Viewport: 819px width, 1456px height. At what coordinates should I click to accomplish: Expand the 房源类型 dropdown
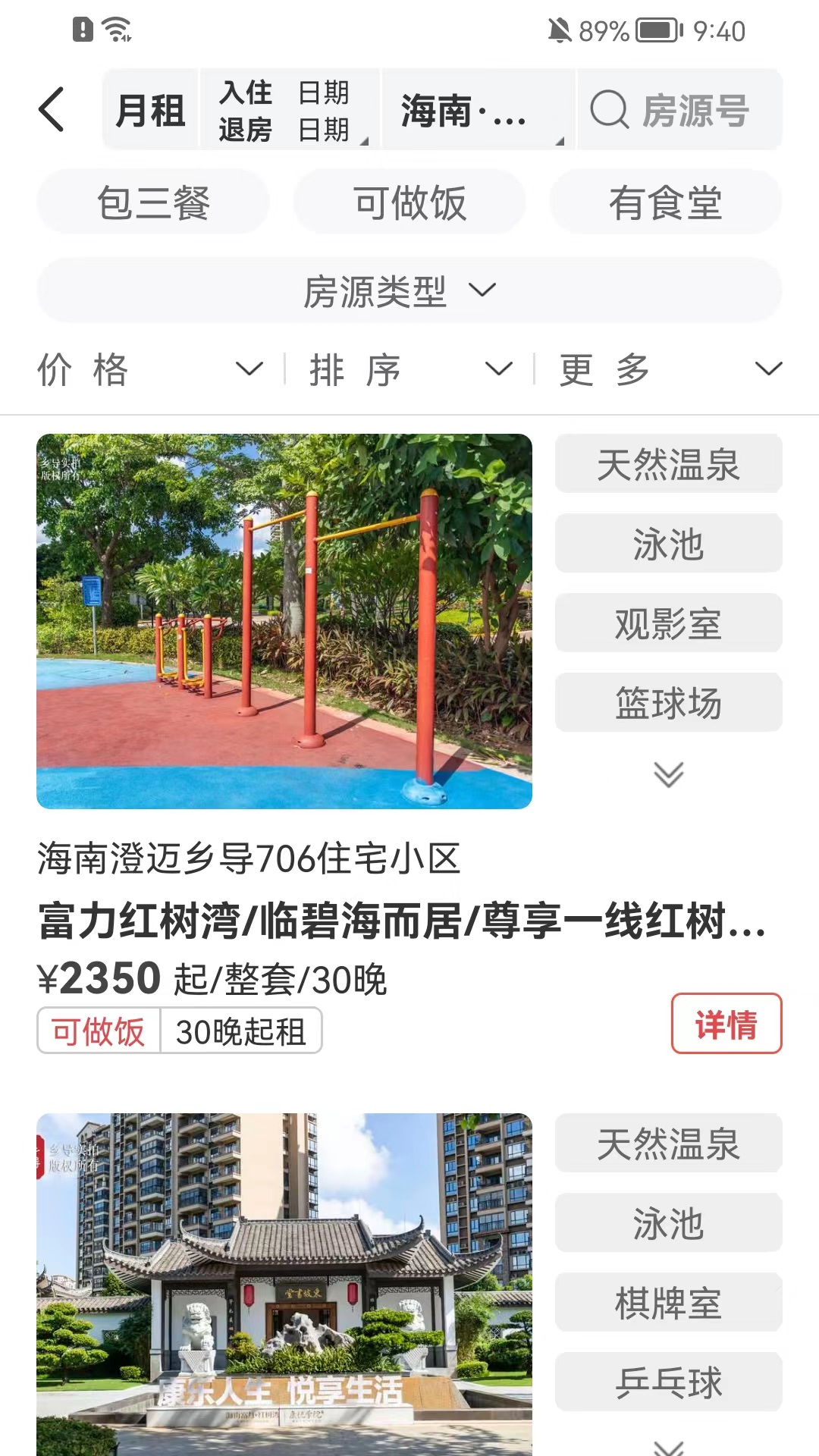[x=409, y=290]
